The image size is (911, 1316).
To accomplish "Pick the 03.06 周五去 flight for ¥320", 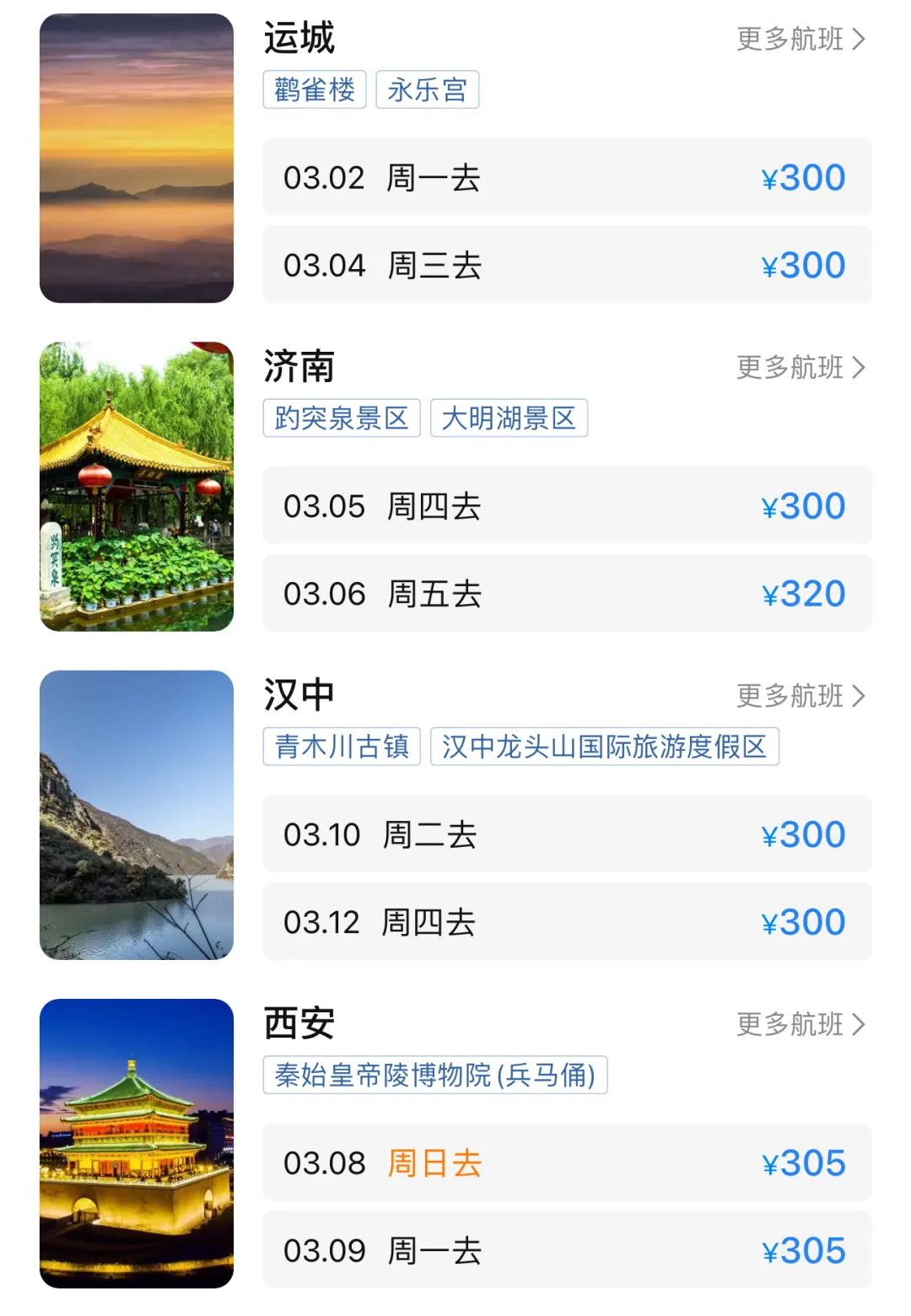I will point(567,593).
